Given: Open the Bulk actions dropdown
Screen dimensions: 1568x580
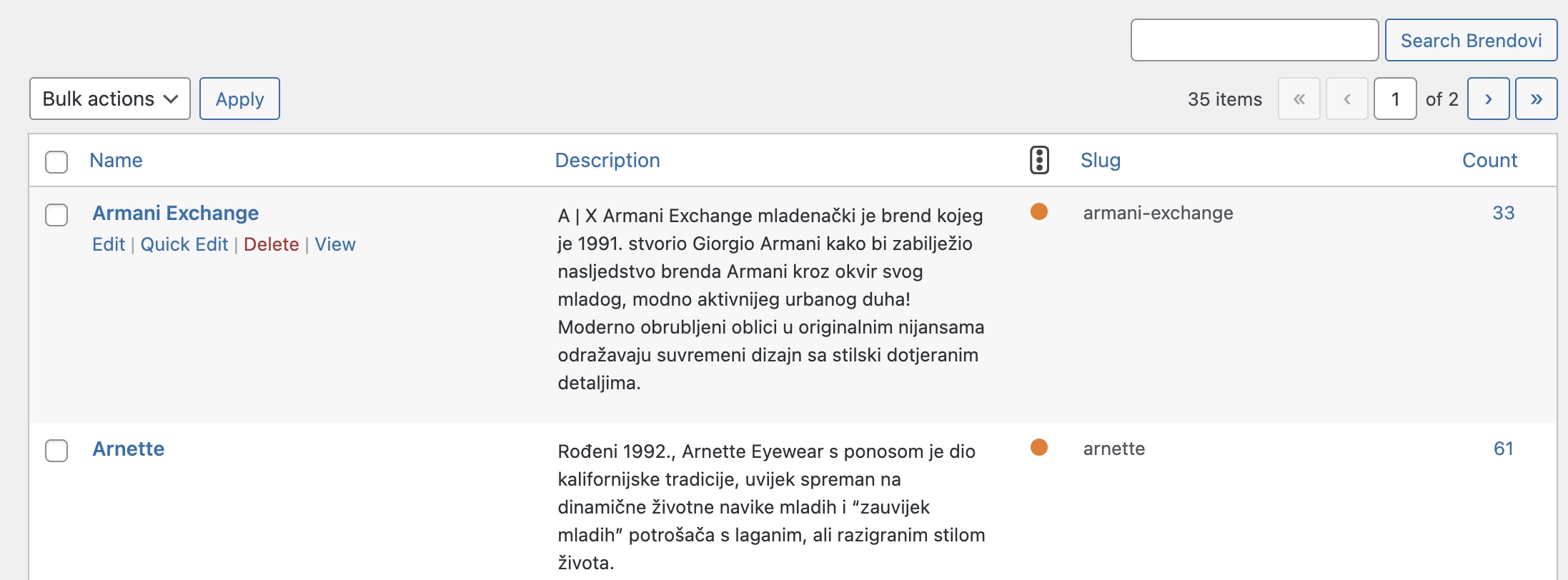Looking at the screenshot, I should pyautogui.click(x=110, y=99).
